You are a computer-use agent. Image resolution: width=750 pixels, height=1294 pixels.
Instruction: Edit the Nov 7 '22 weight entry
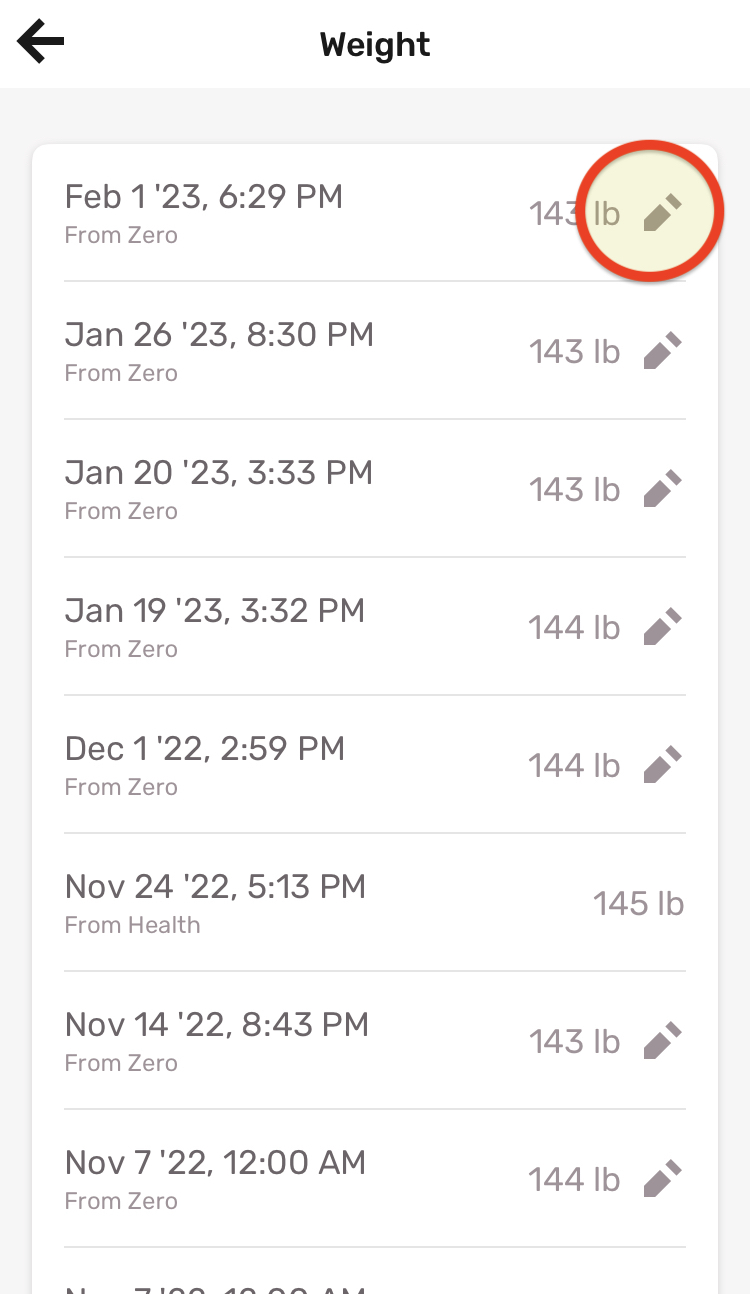click(x=662, y=1179)
